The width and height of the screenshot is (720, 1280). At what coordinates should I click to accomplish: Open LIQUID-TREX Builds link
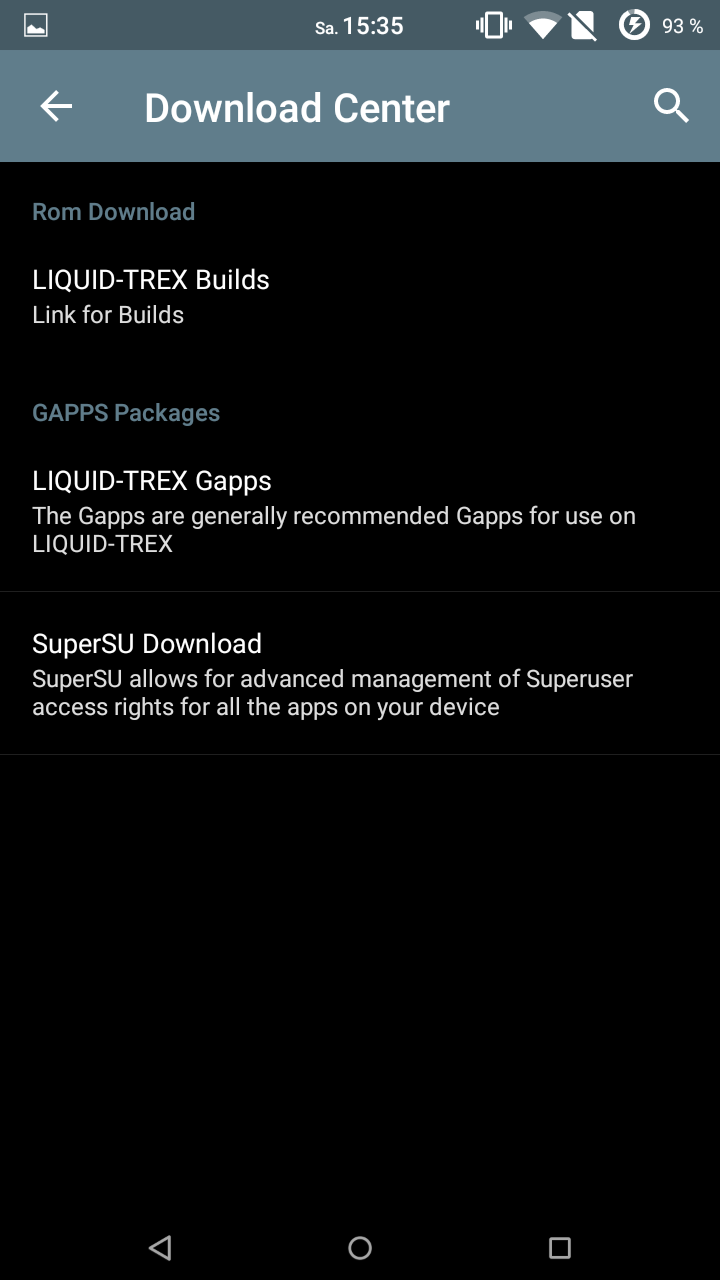coord(360,296)
